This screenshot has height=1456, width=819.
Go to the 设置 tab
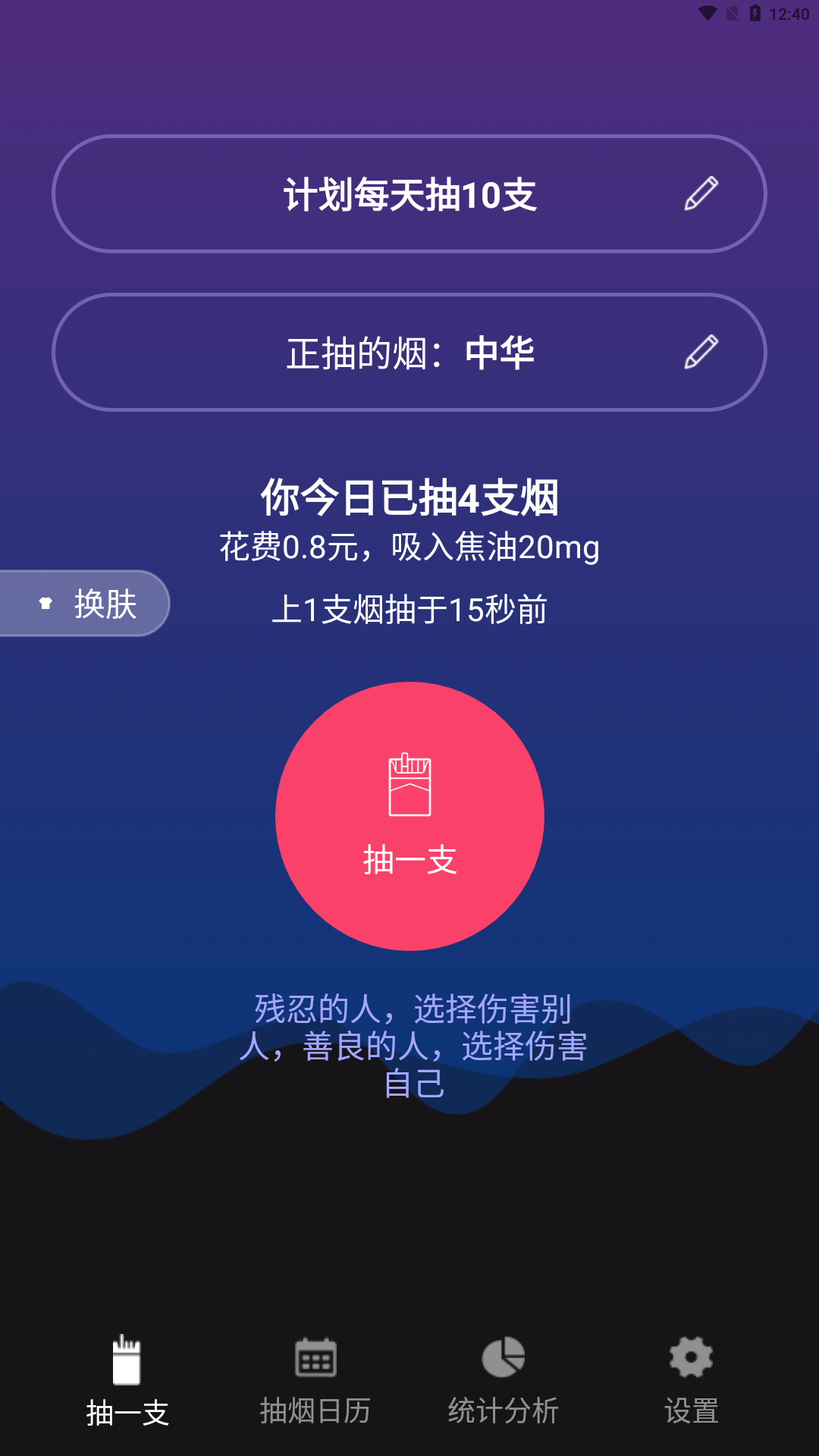point(691,1380)
